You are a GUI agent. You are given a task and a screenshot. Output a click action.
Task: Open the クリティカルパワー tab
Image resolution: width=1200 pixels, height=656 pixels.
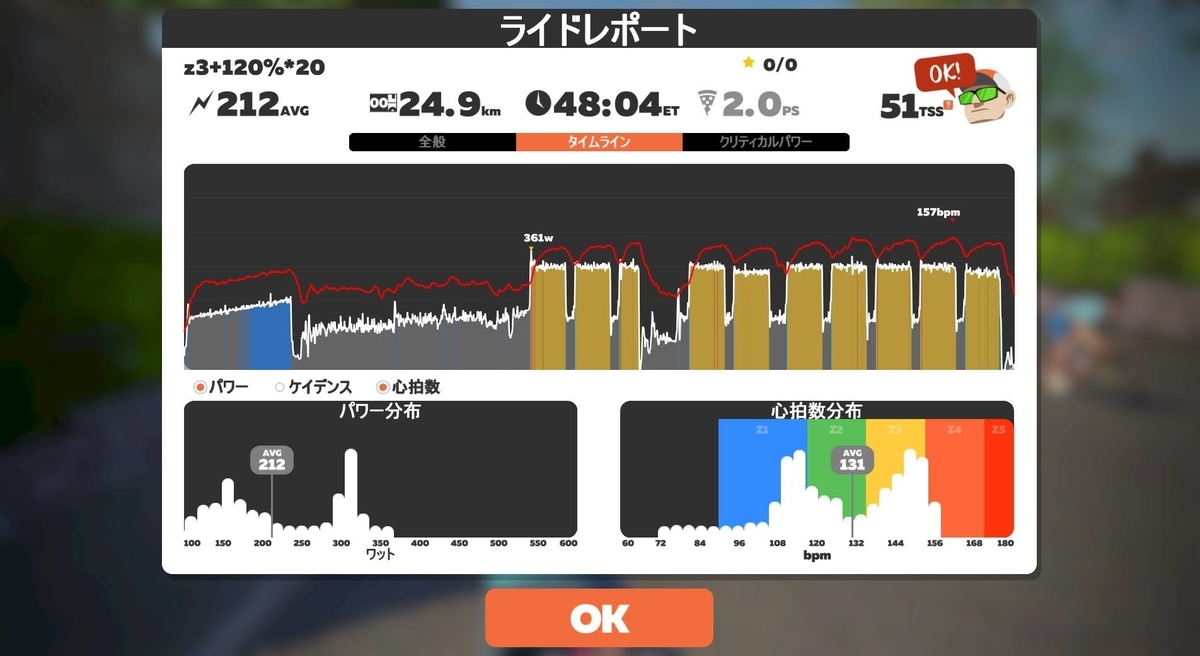pyautogui.click(x=766, y=142)
